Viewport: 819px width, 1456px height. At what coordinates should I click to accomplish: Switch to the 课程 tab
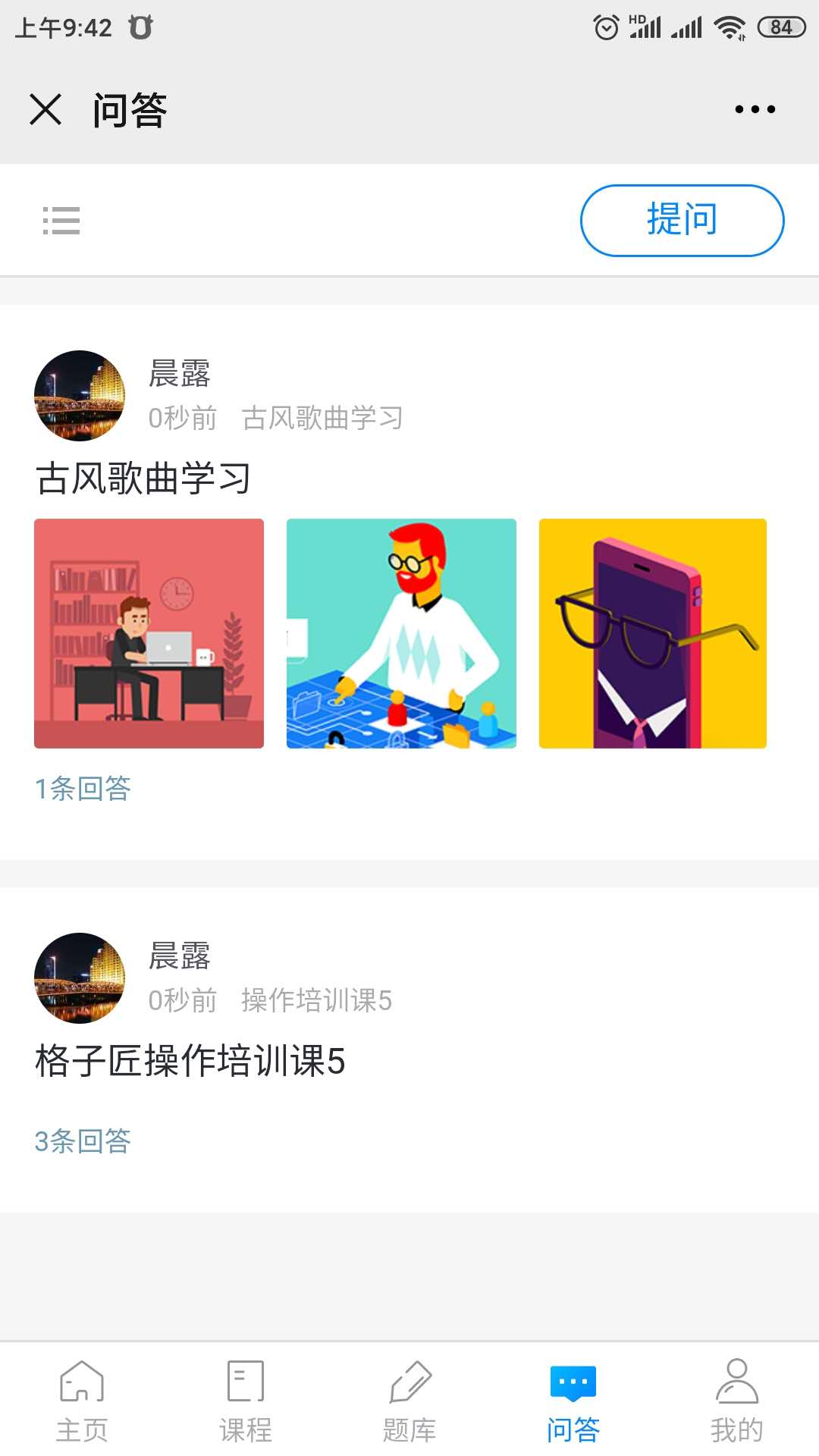246,1401
